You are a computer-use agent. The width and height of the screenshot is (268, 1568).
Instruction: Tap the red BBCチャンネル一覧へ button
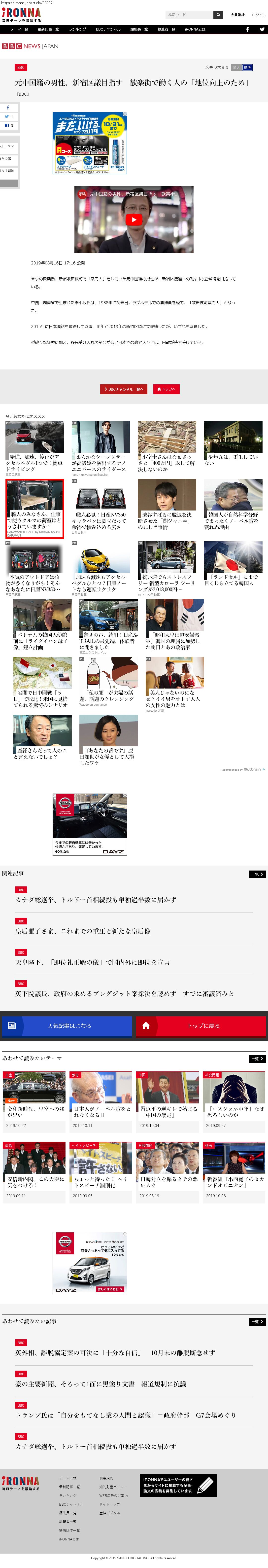tap(123, 389)
